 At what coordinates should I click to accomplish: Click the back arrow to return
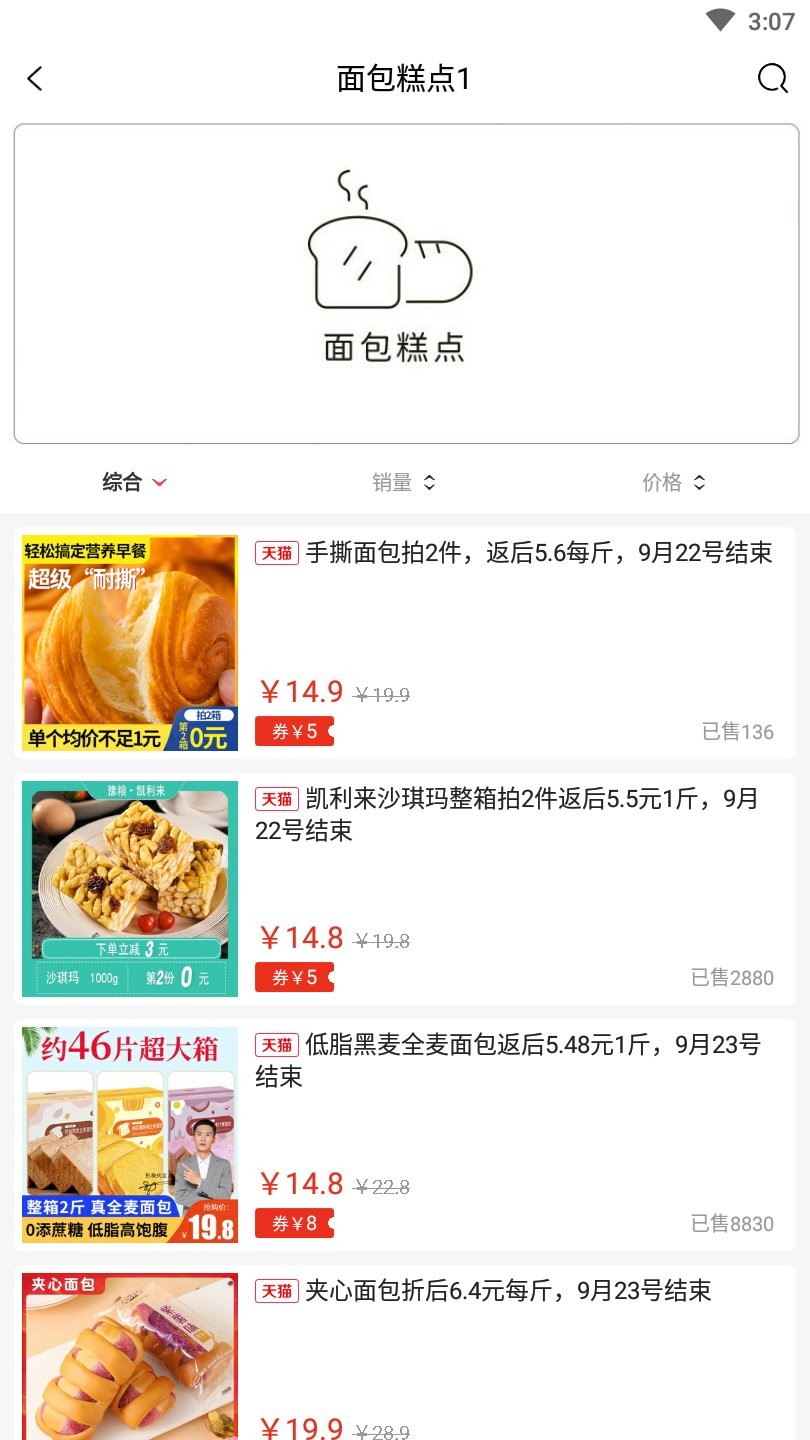pyautogui.click(x=34, y=78)
